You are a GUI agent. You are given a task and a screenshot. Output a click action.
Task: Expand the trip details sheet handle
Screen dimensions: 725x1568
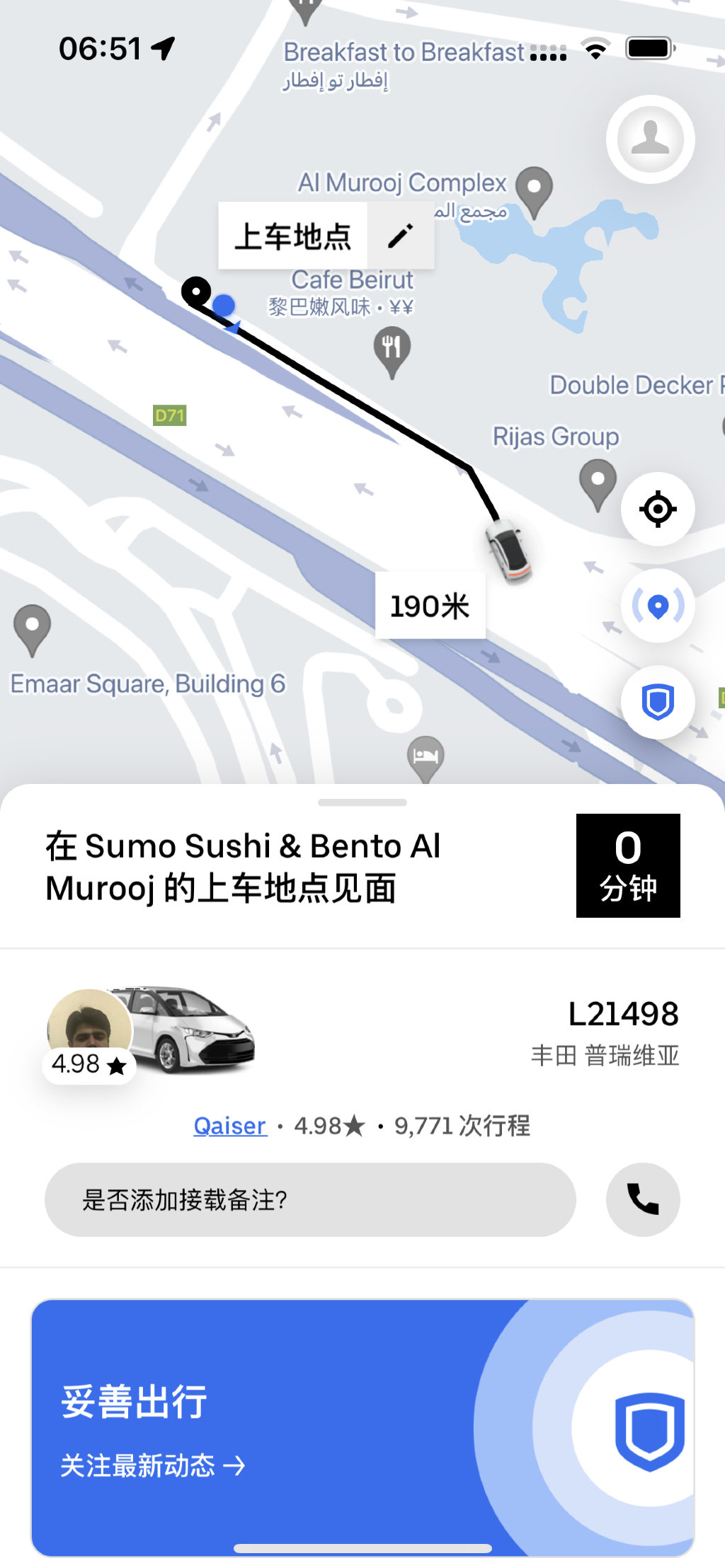(362, 802)
